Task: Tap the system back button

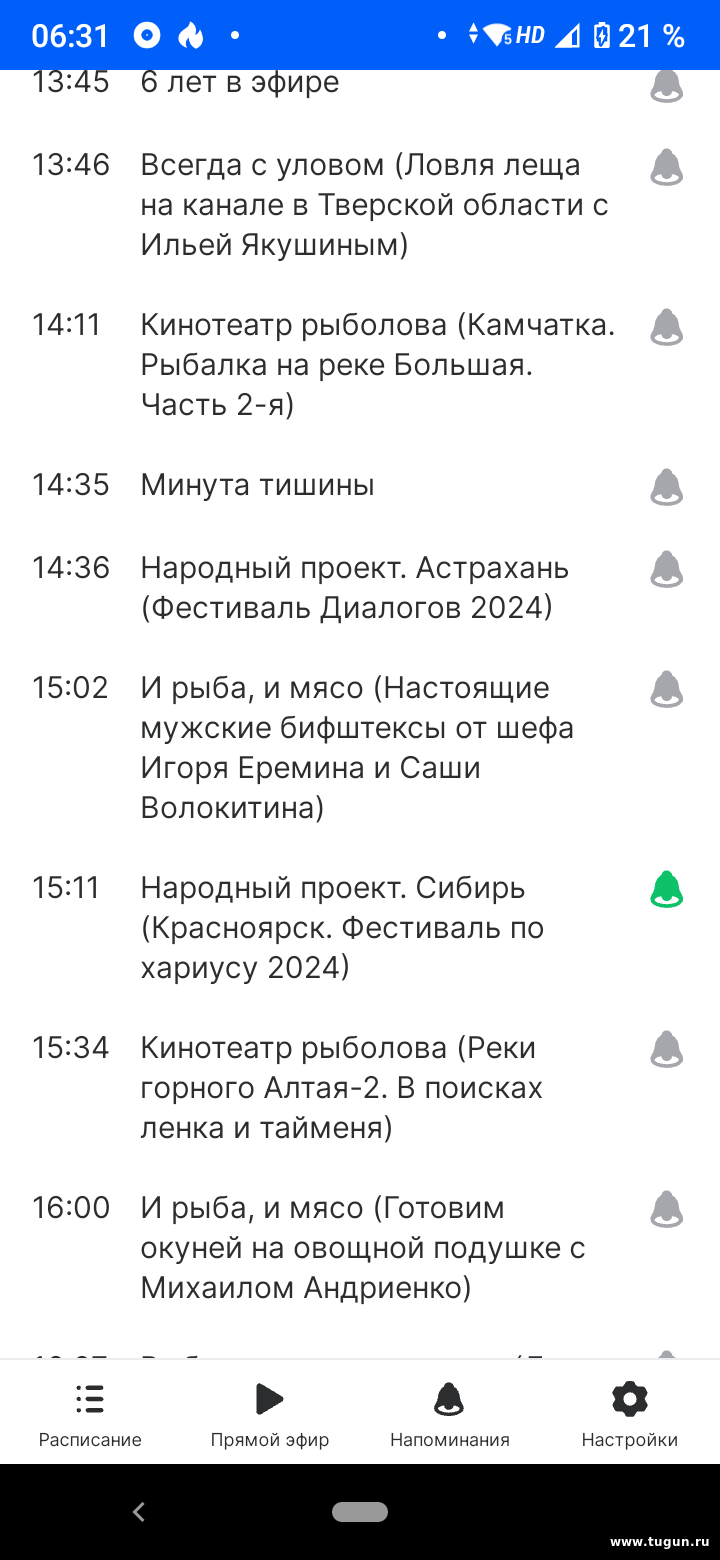Action: [x=139, y=1512]
